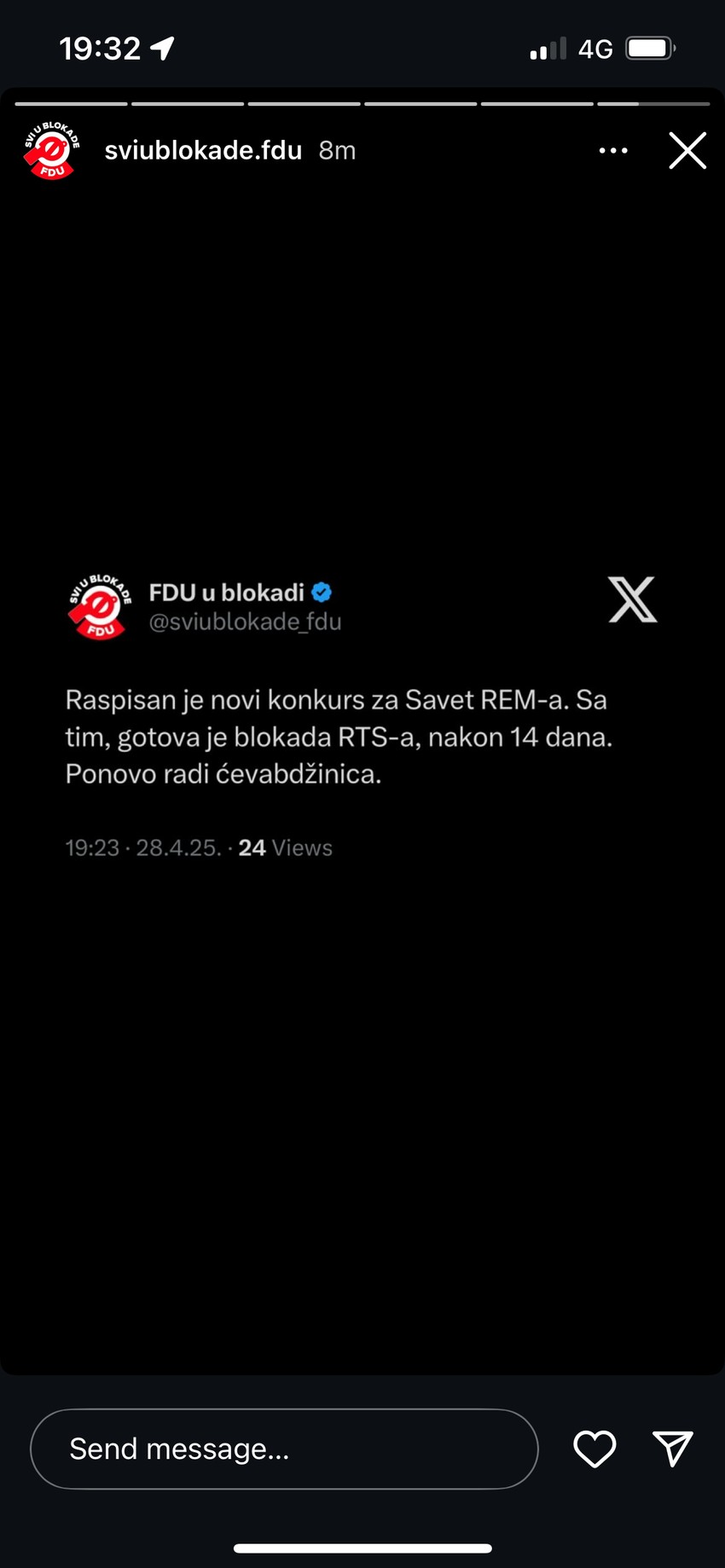Open the story options menu
The width and height of the screenshot is (725, 1568).
tap(613, 151)
